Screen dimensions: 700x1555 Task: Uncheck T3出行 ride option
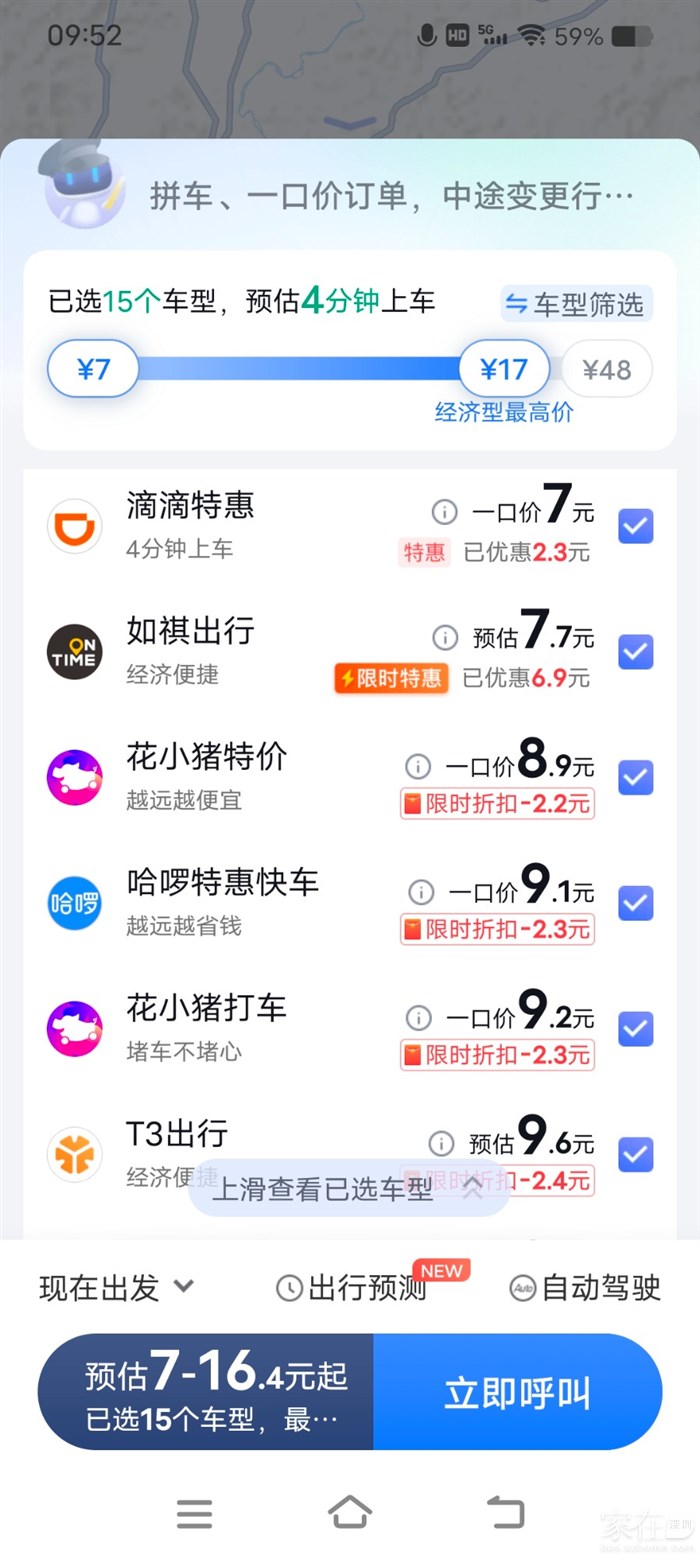coord(635,1155)
